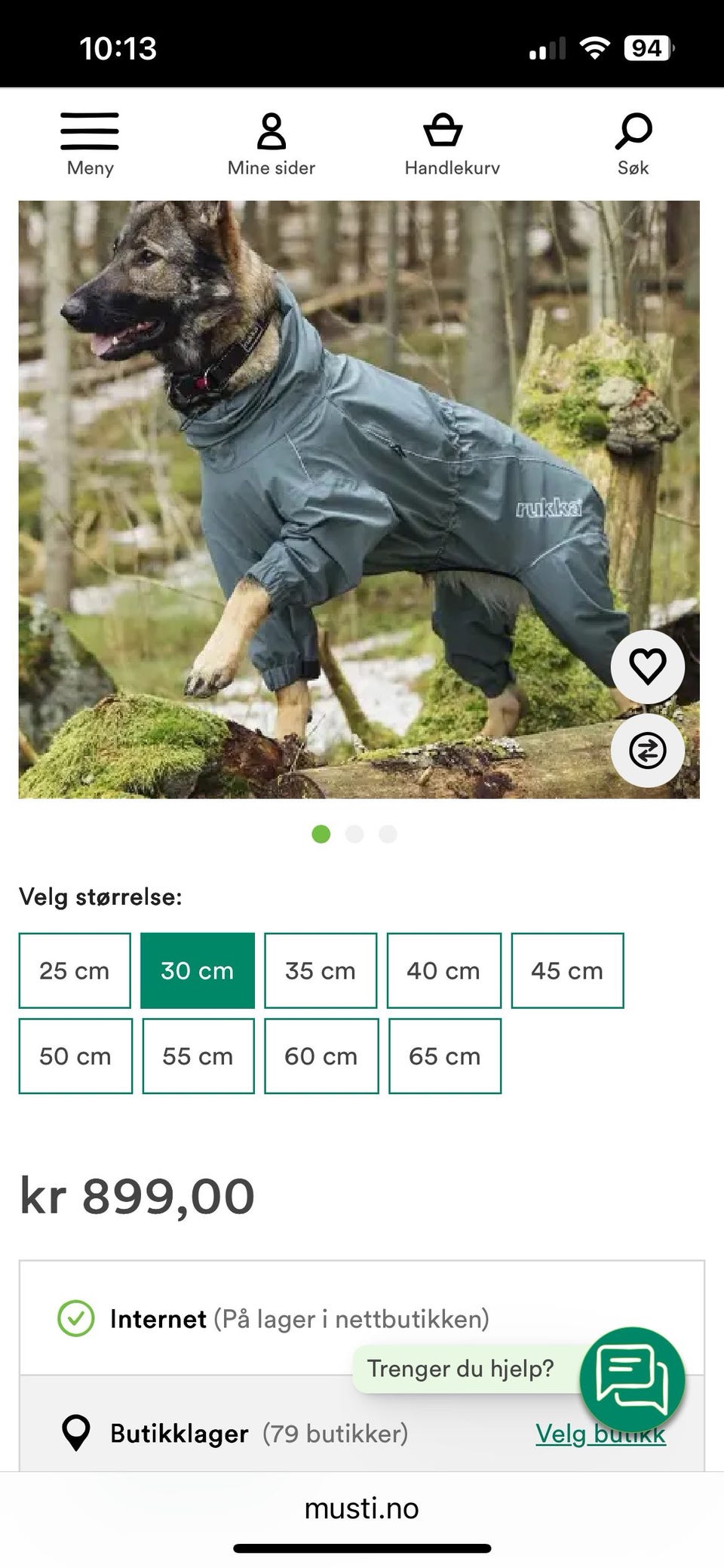Open the second image carousel dot
Image resolution: width=724 pixels, height=1568 pixels.
354,835
